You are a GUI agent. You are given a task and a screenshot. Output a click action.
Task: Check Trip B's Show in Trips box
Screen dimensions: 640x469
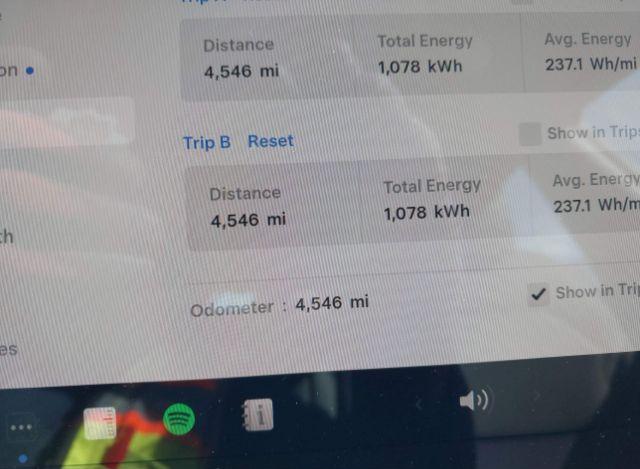point(530,134)
